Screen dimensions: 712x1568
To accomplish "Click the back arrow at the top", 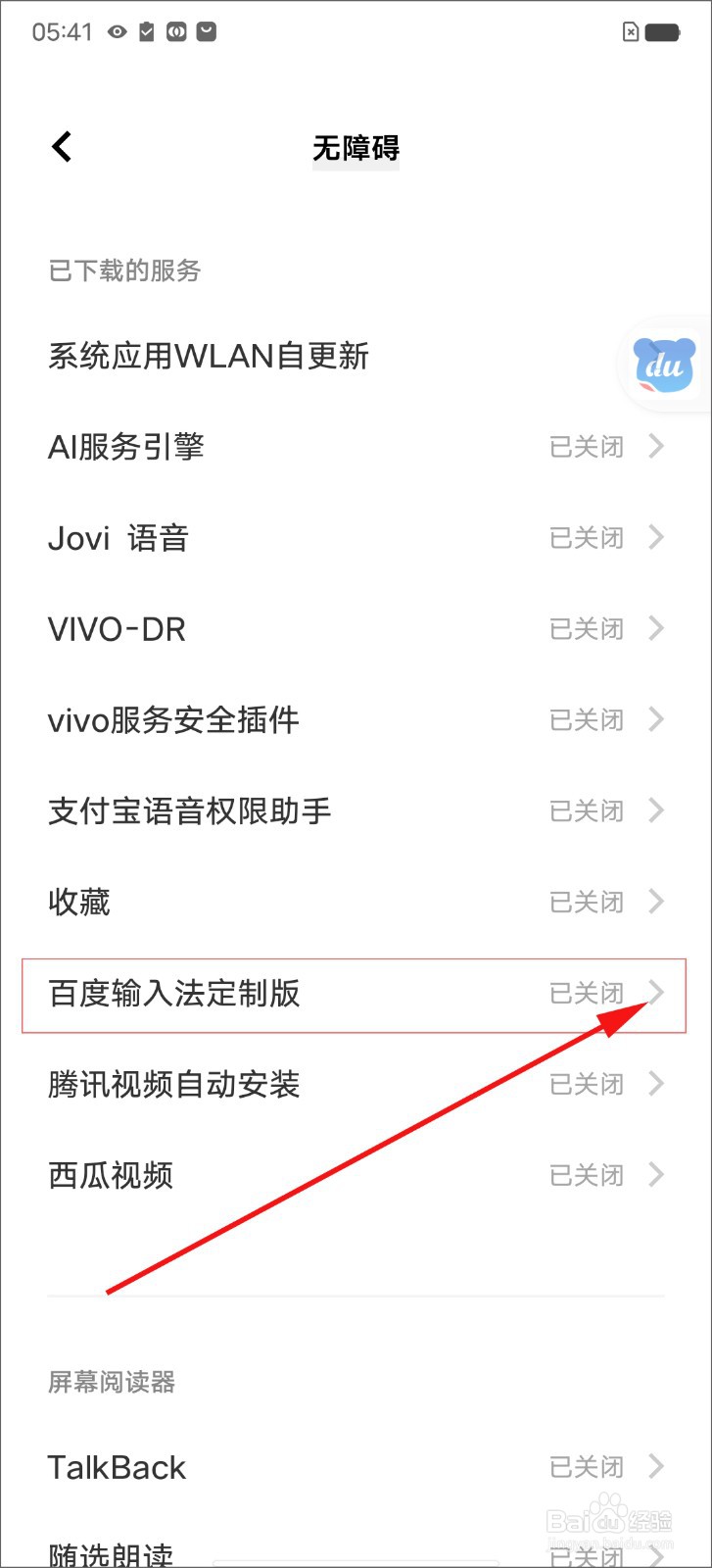I will pos(62,145).
